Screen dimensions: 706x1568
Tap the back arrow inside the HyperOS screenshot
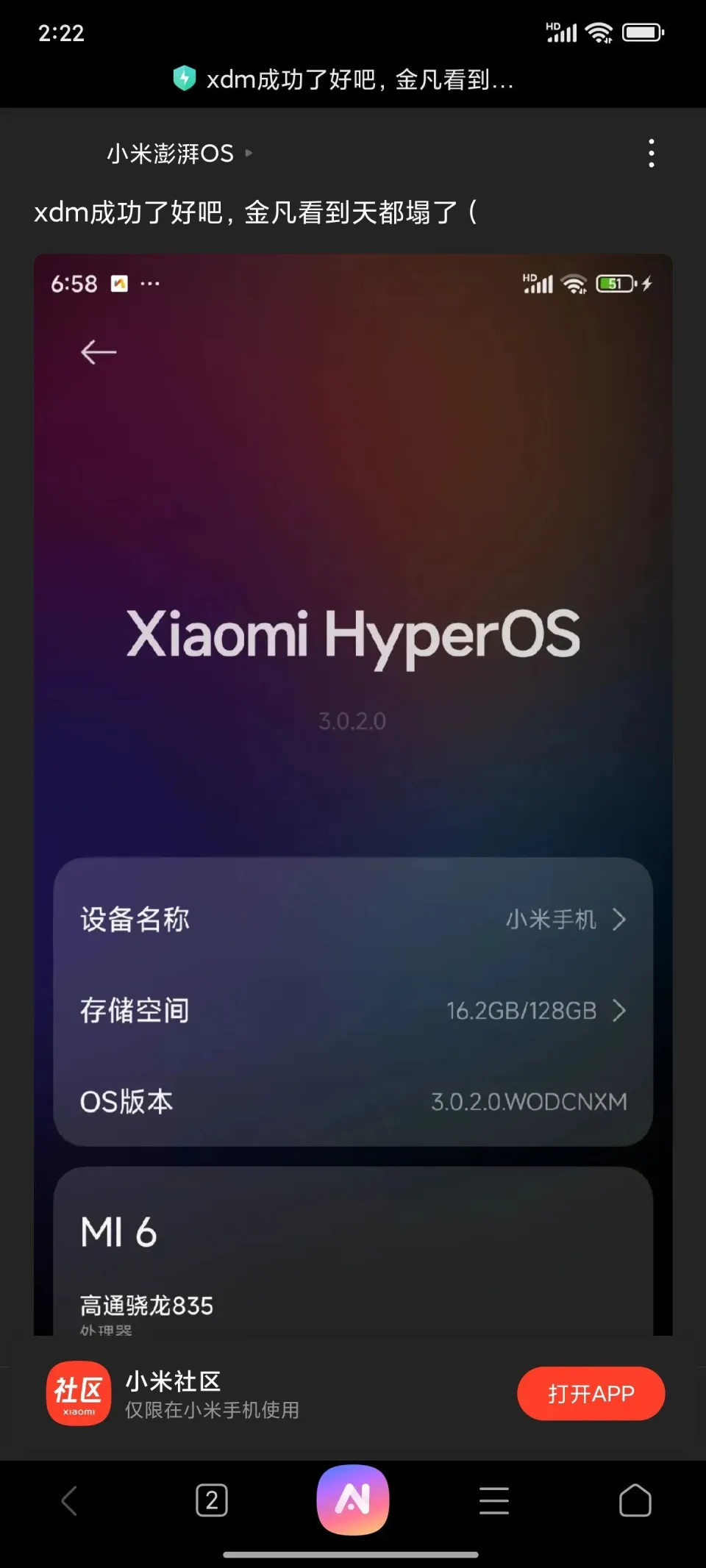[x=98, y=352]
